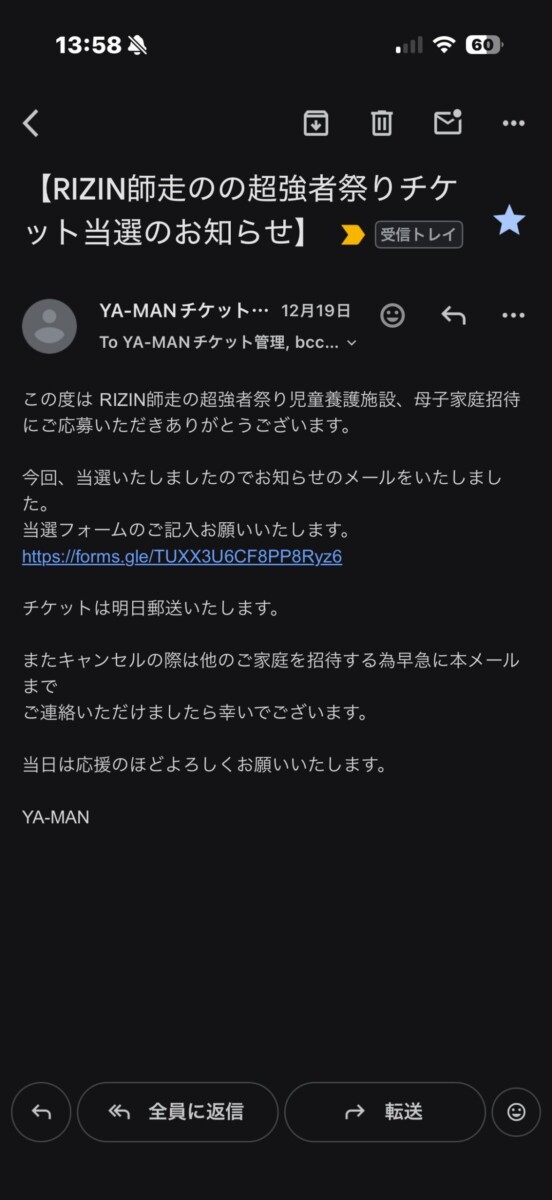
Task: Reply using the arrow beside the sender
Action: coord(453,315)
